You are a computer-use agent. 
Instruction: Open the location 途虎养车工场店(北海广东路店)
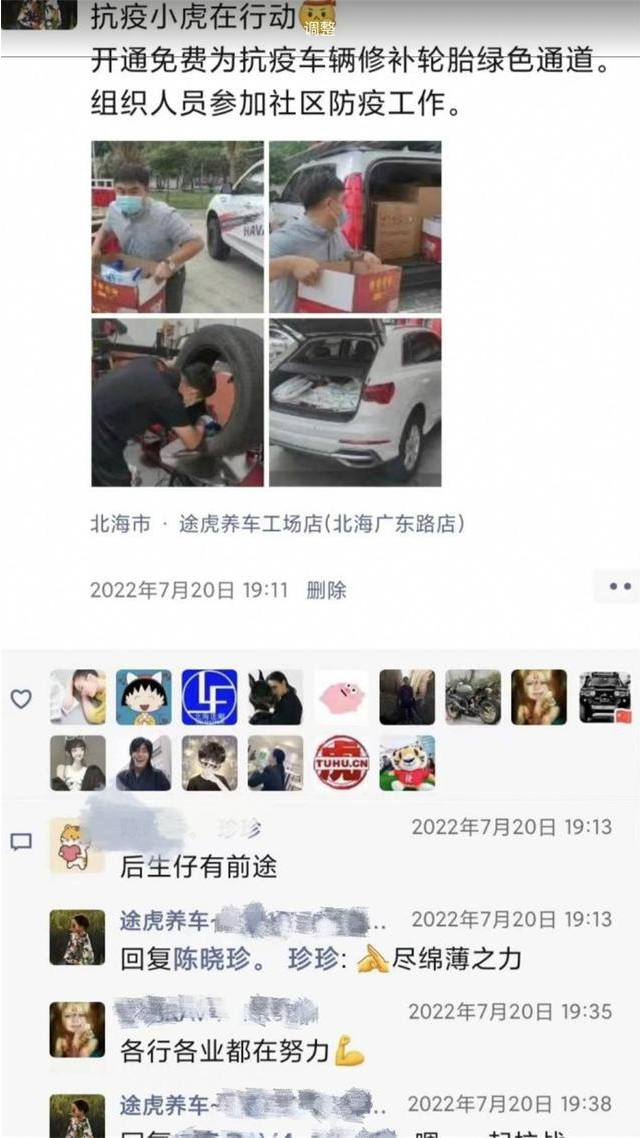tap(321, 524)
